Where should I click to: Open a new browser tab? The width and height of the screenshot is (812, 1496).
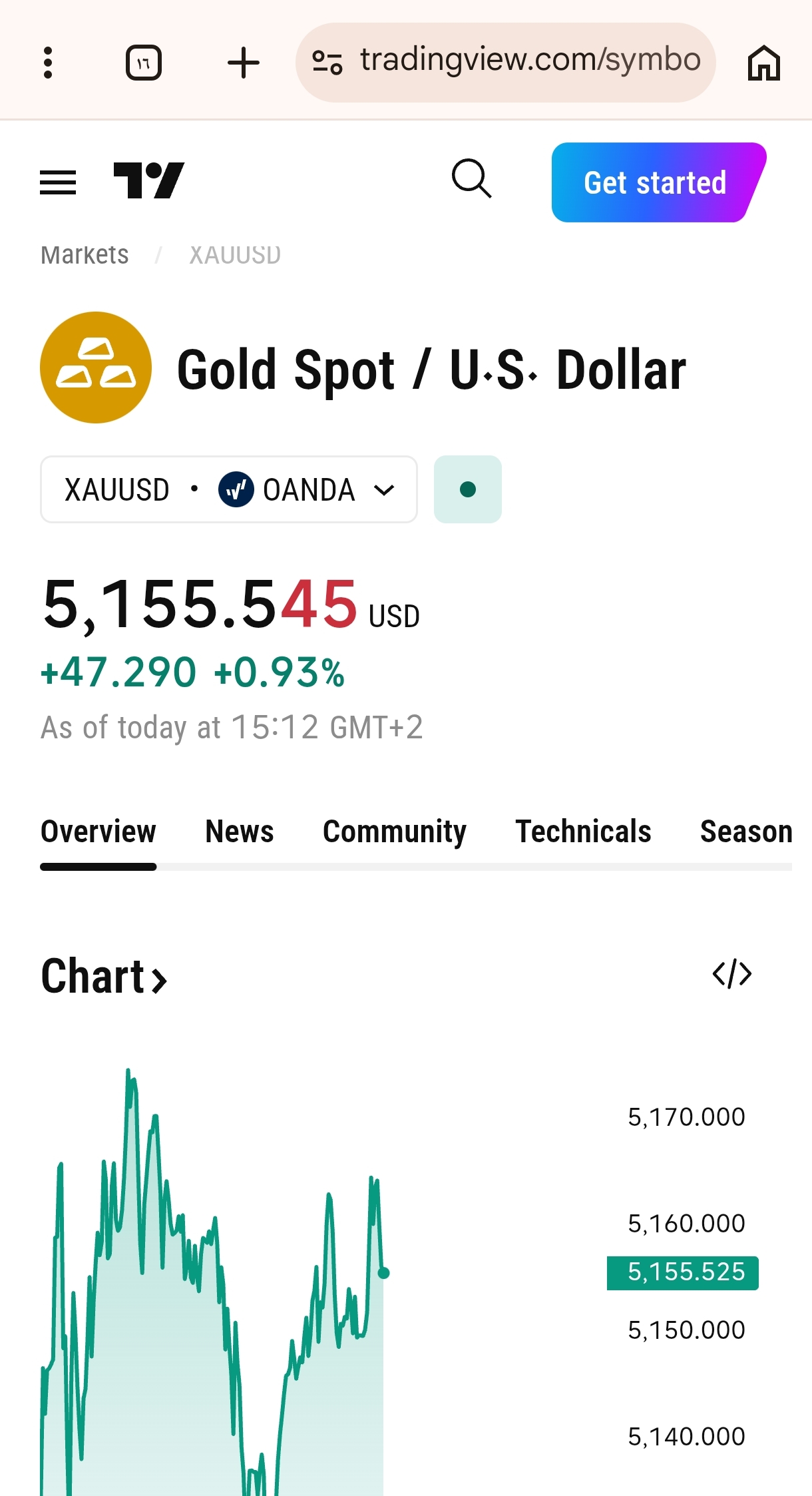tap(244, 63)
